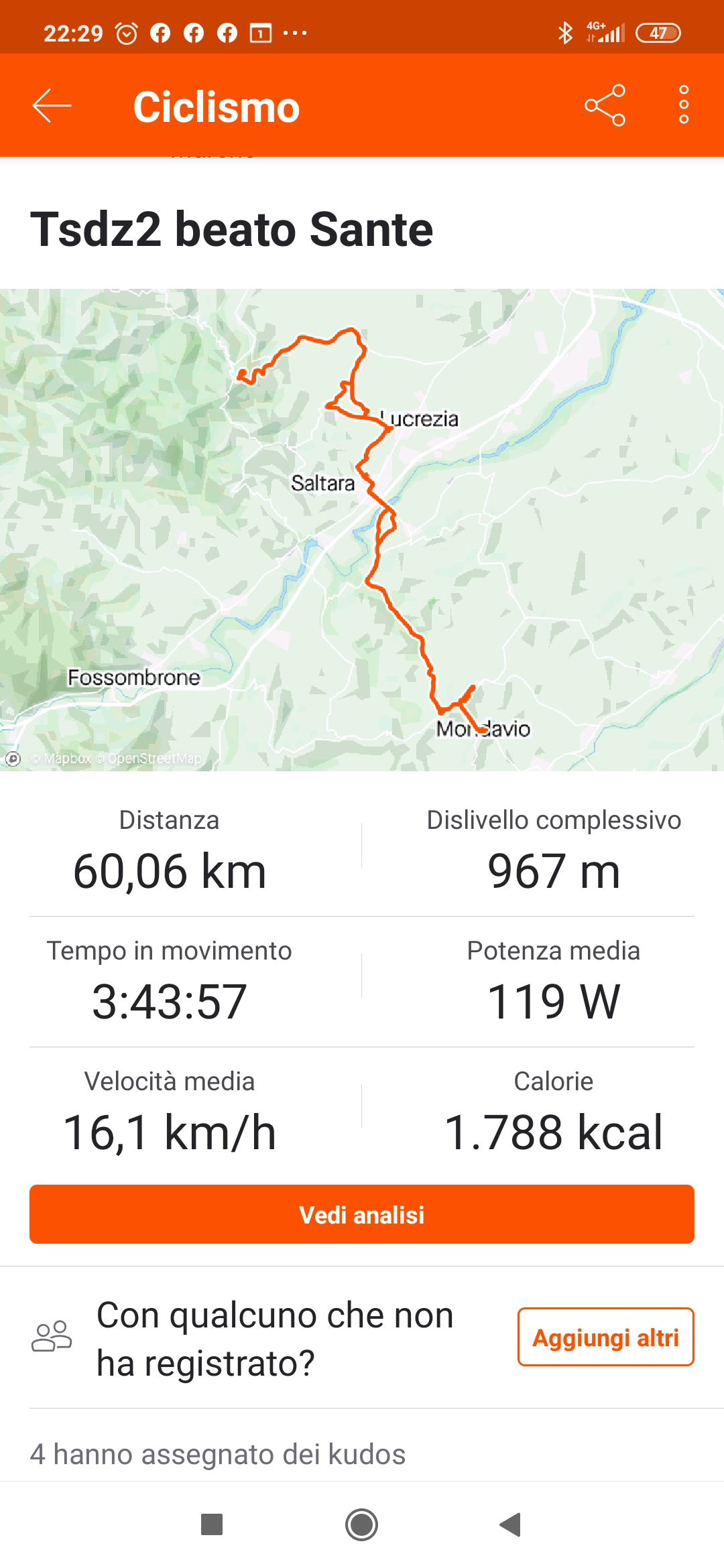724x1568 pixels.
Task: Share this cycling activity
Action: coord(605,106)
